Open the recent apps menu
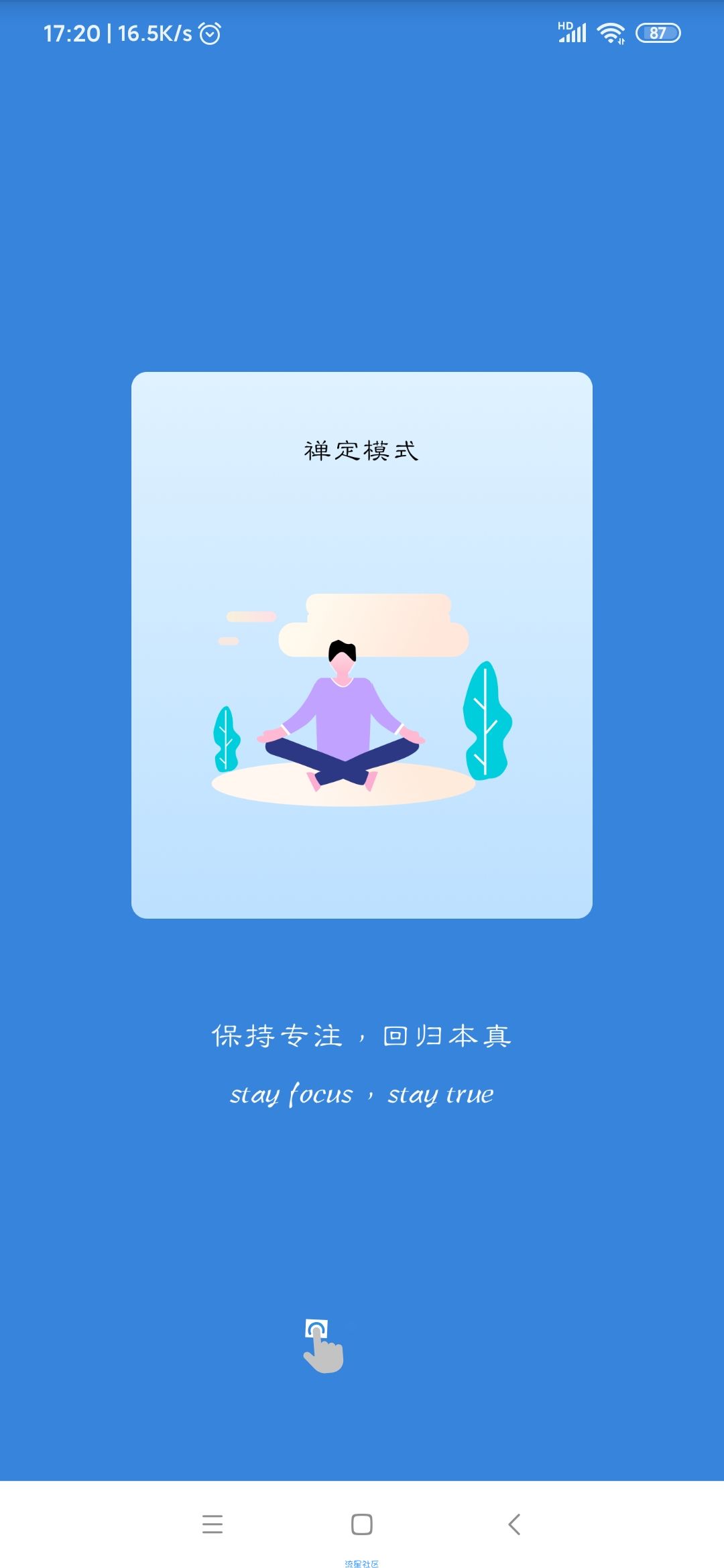 [213, 1524]
